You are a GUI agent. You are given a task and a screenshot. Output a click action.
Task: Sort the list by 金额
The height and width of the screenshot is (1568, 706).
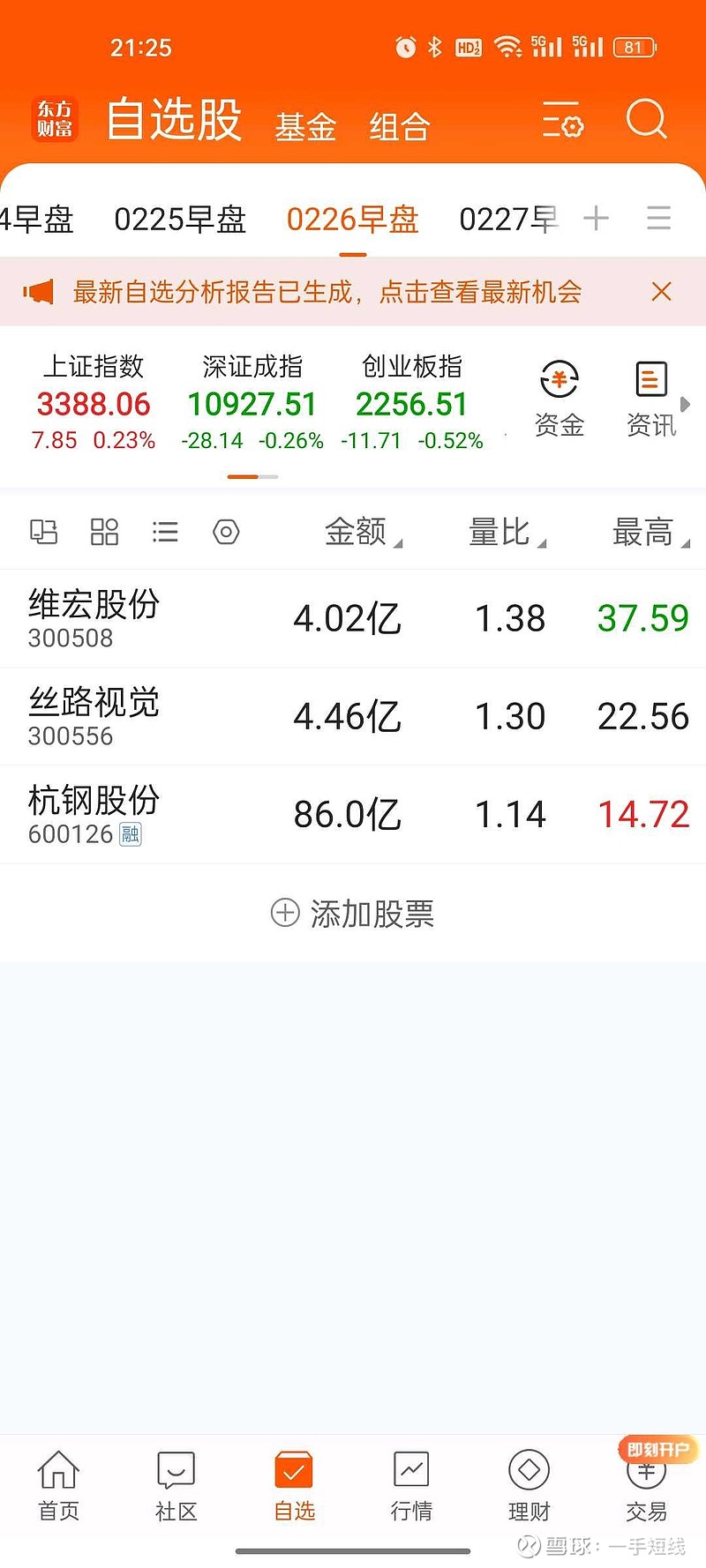pyautogui.click(x=363, y=532)
